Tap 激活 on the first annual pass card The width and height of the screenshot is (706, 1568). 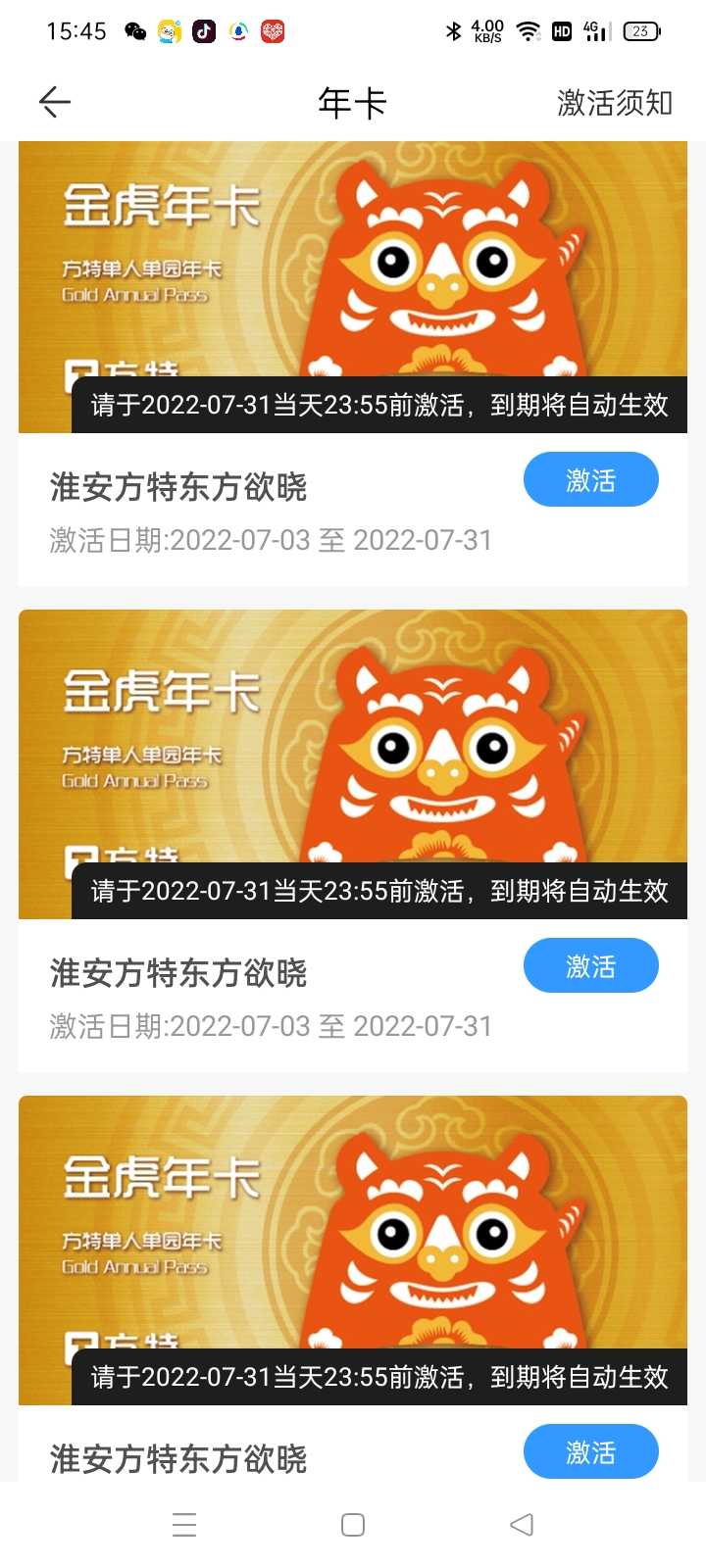(591, 479)
